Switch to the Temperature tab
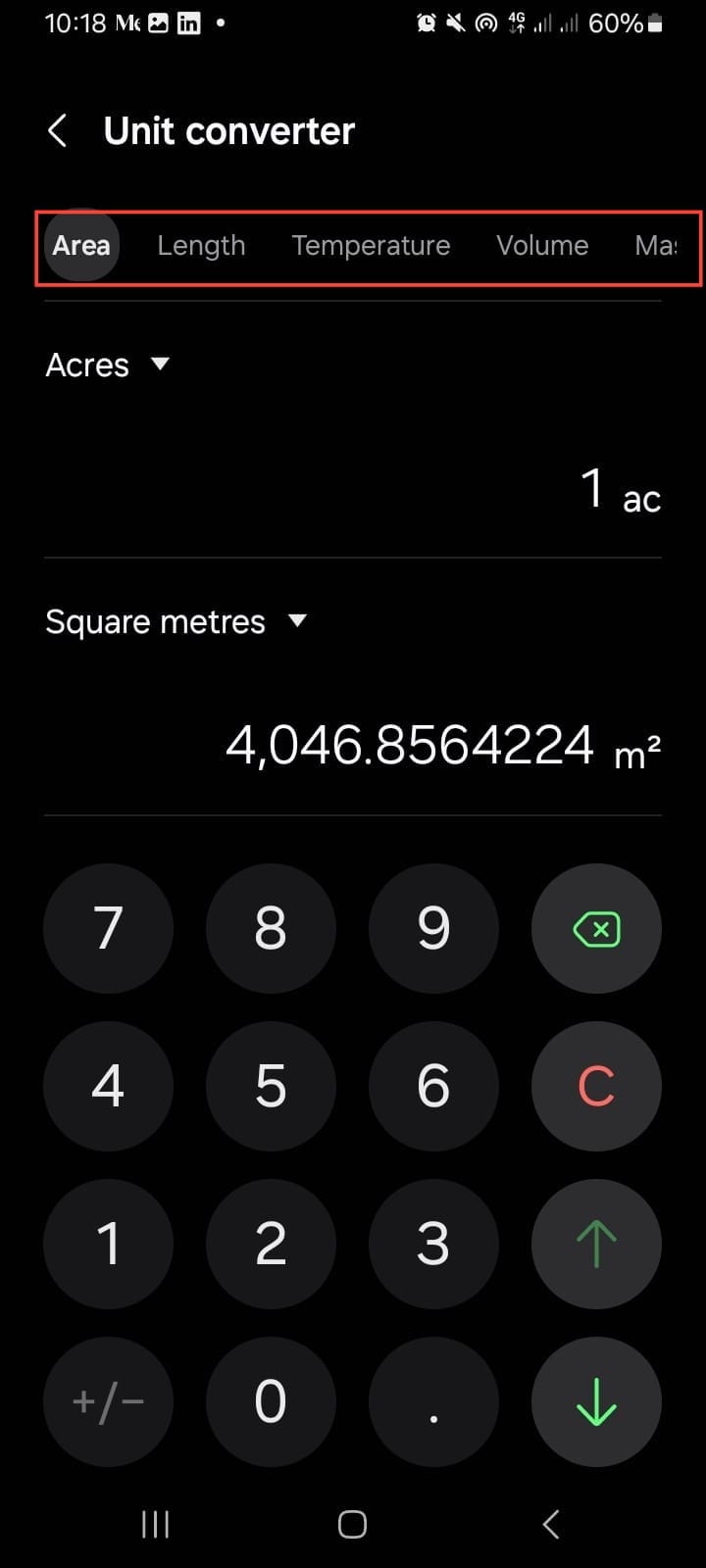706x1568 pixels. 371,245
